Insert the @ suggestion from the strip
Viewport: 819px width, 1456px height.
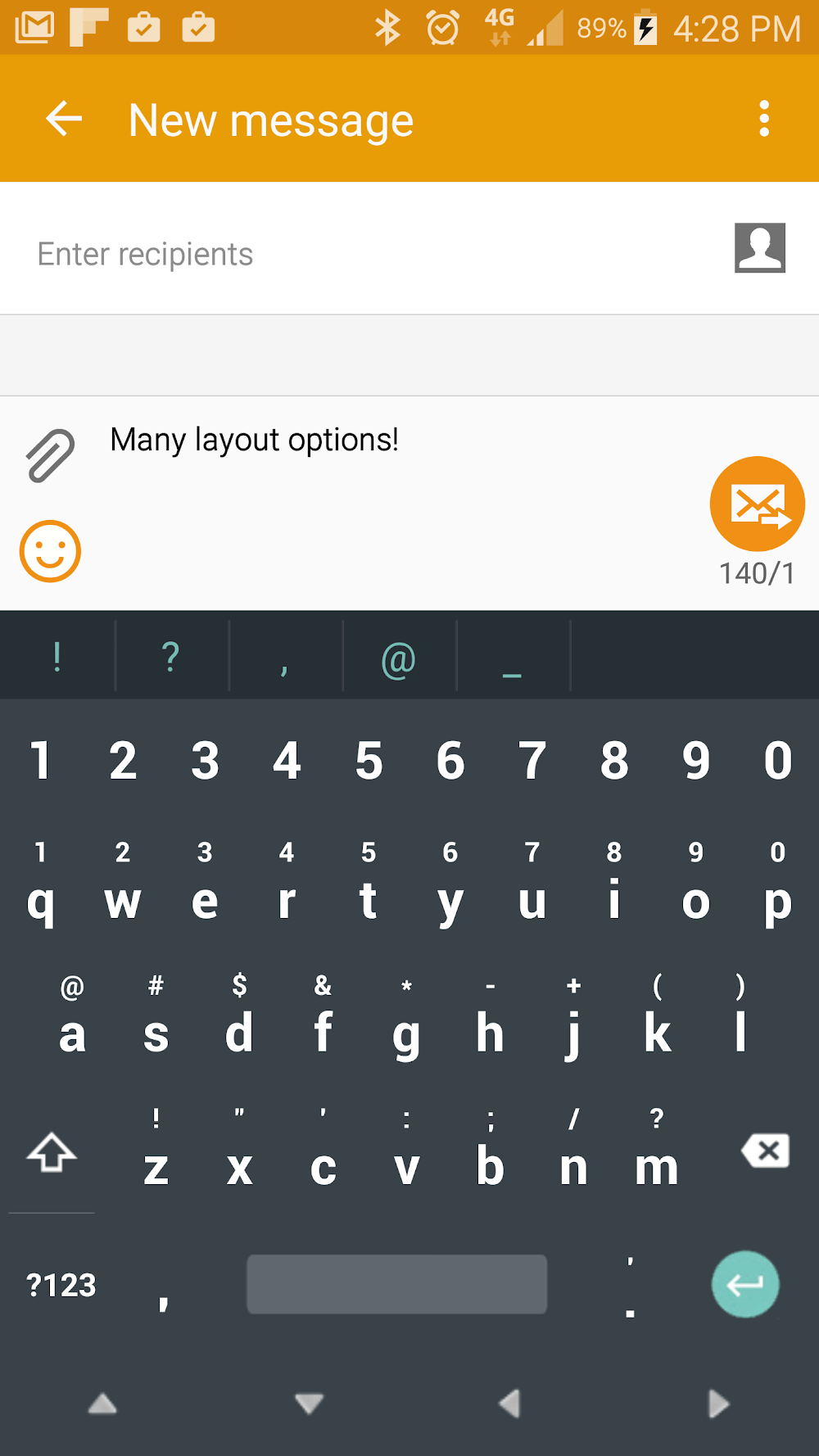399,658
